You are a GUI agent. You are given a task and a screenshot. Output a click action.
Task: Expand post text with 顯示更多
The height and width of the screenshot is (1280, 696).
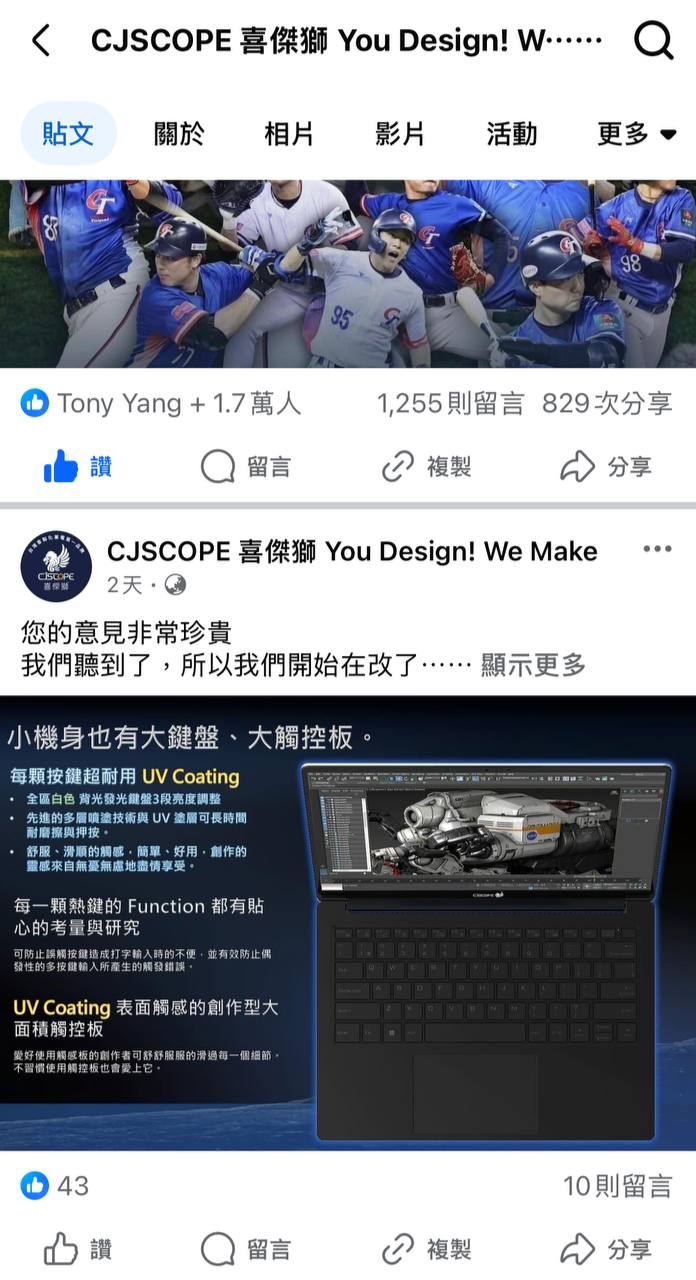pos(533,665)
